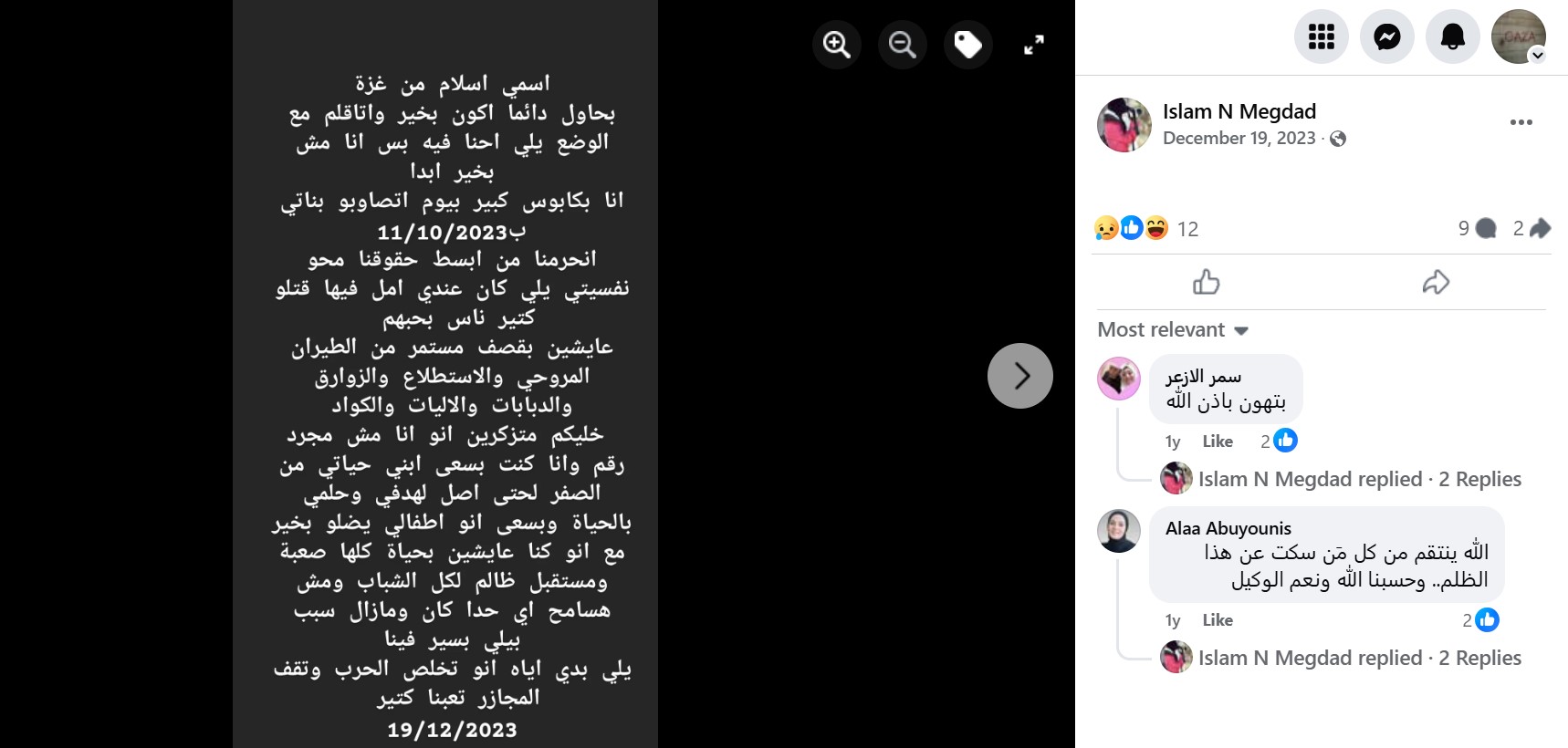Screen dimensions: 1568x748
Task: Enter fullscreen photo view
Action: (x=1033, y=44)
